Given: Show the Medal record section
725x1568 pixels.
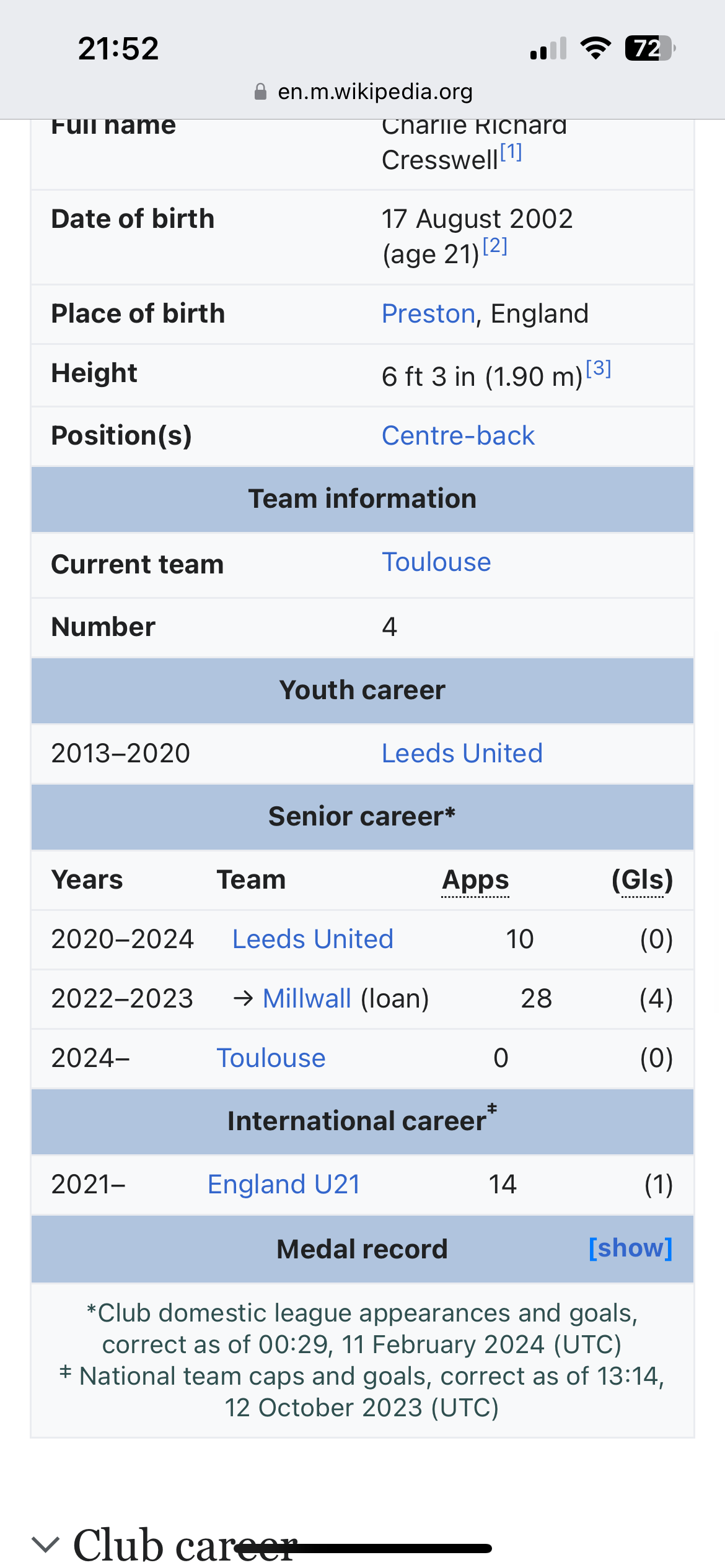Looking at the screenshot, I should 630,1248.
